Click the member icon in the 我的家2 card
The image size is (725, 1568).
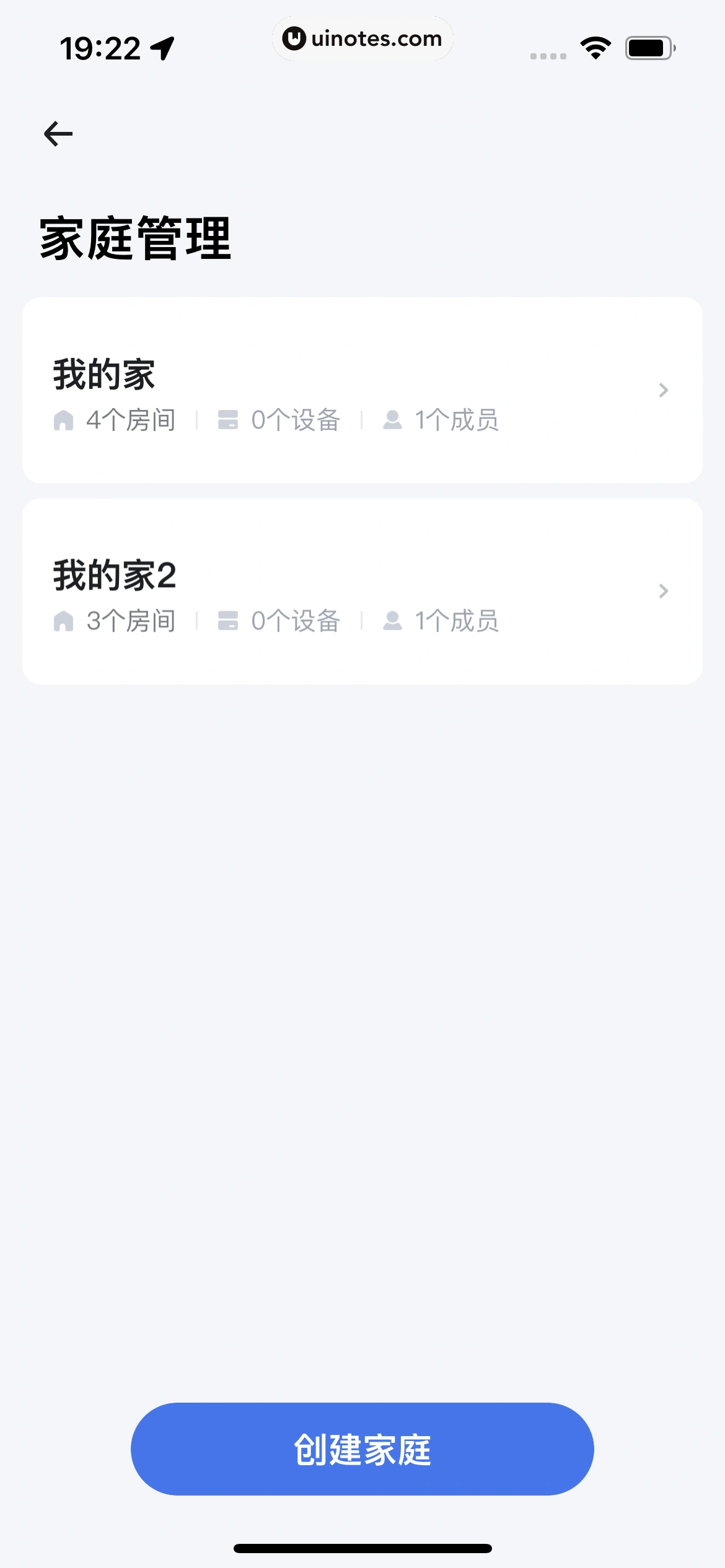tap(392, 621)
